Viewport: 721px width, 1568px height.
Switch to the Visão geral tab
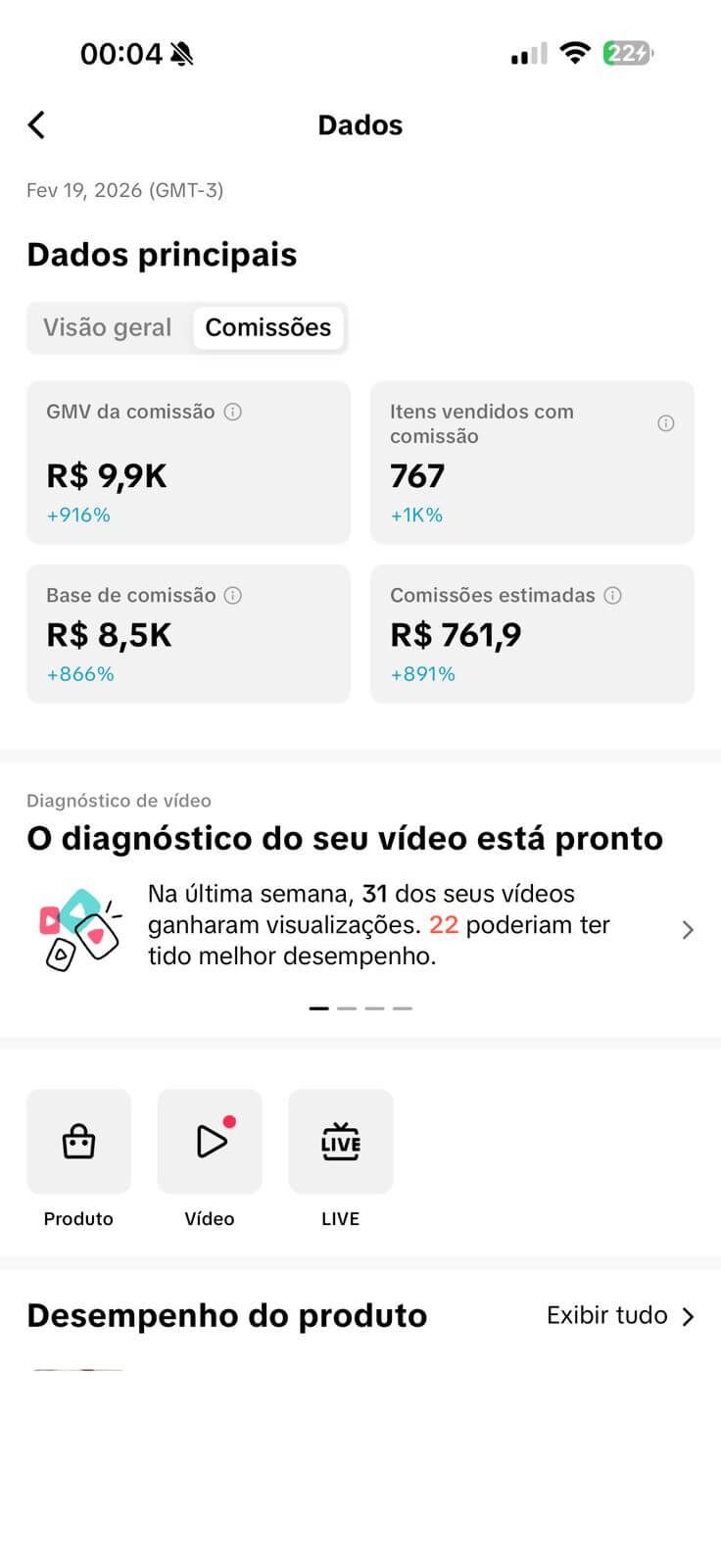(x=107, y=327)
